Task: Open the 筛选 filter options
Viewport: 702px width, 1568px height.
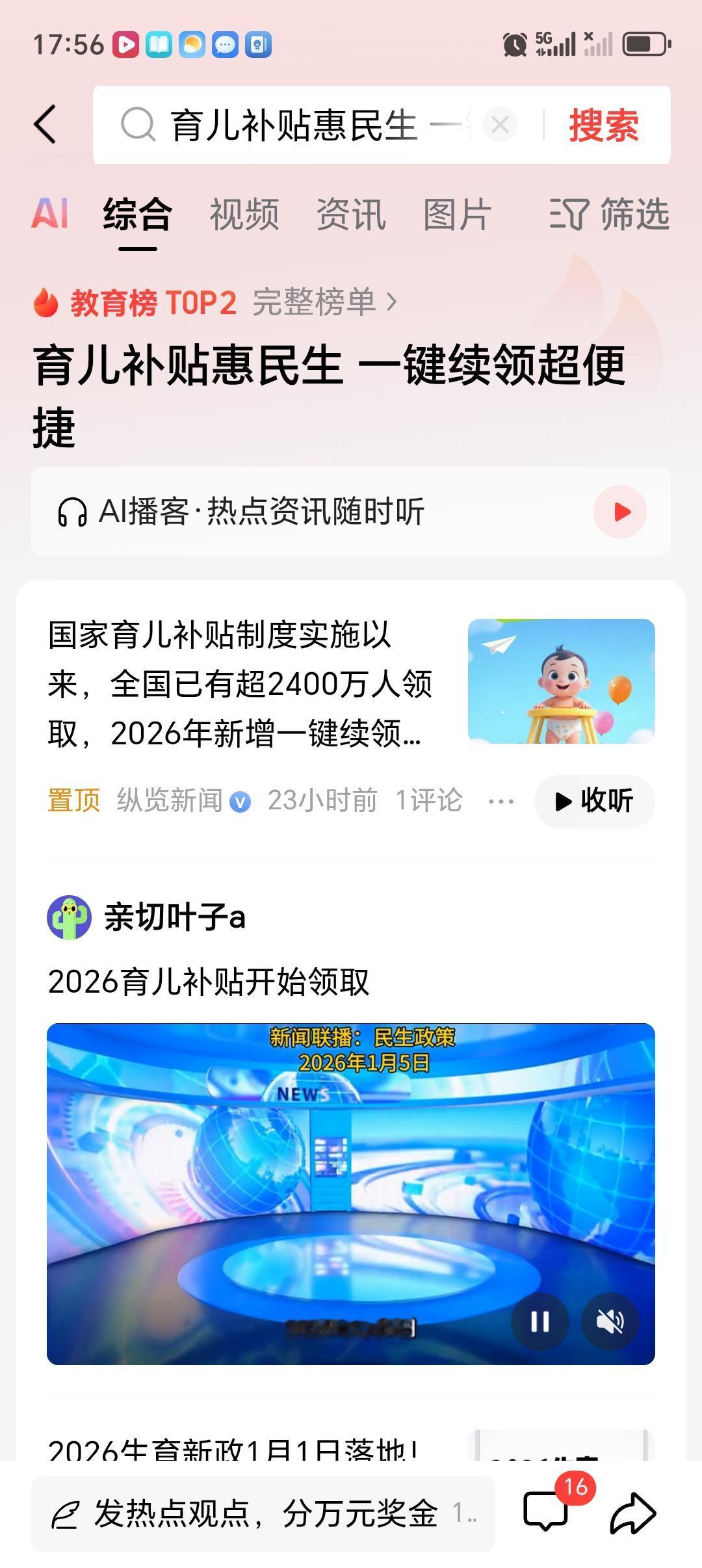Action: click(609, 215)
